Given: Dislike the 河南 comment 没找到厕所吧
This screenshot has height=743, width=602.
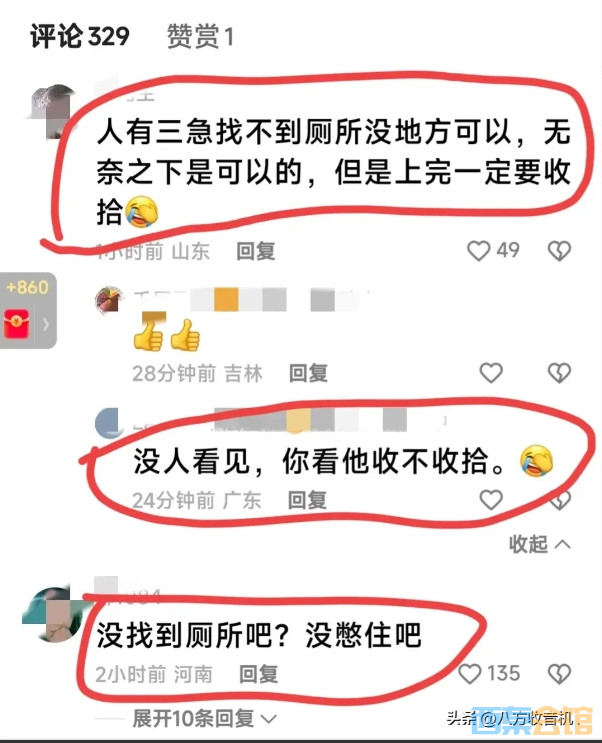Looking at the screenshot, I should point(559,673).
